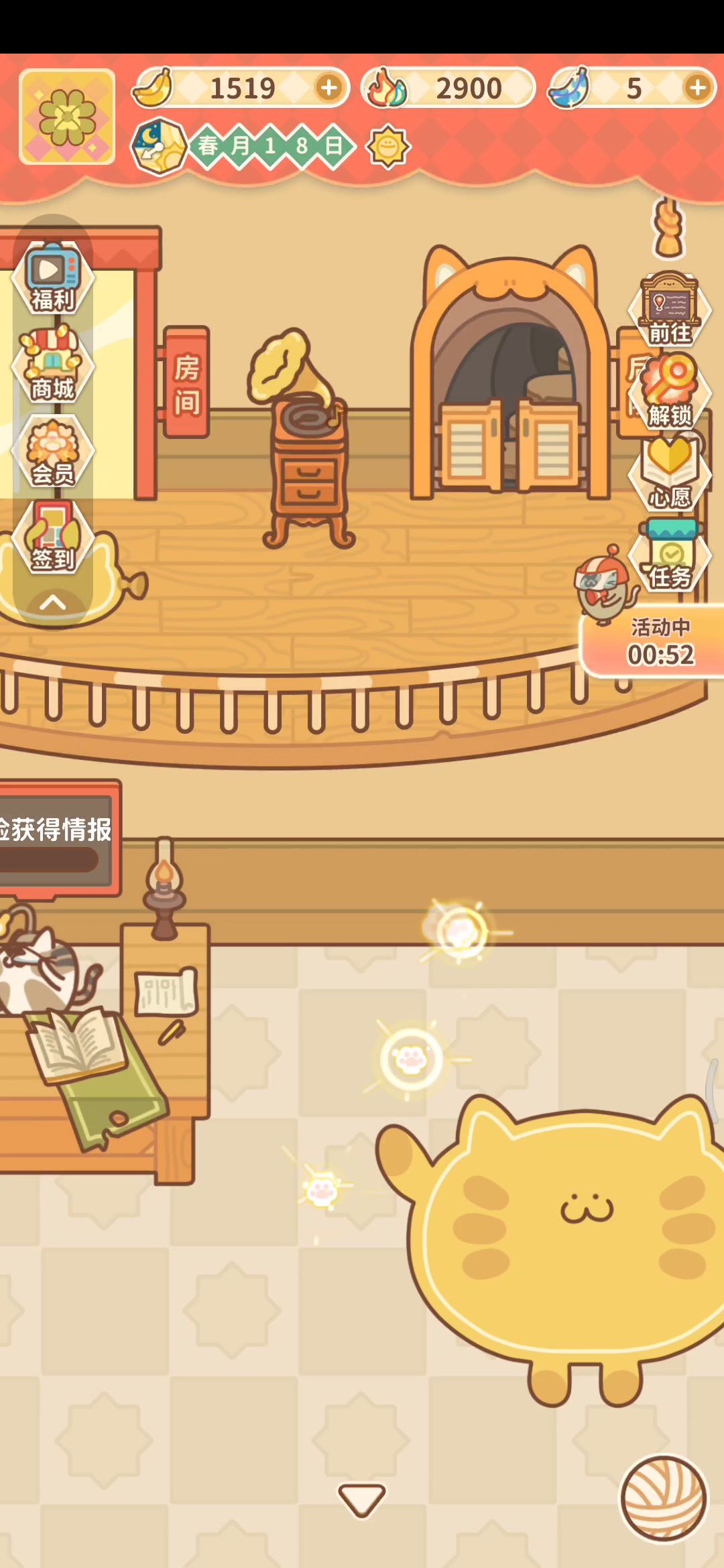Add more bananas with the plus button
This screenshot has width=724, height=1568.
tap(328, 88)
